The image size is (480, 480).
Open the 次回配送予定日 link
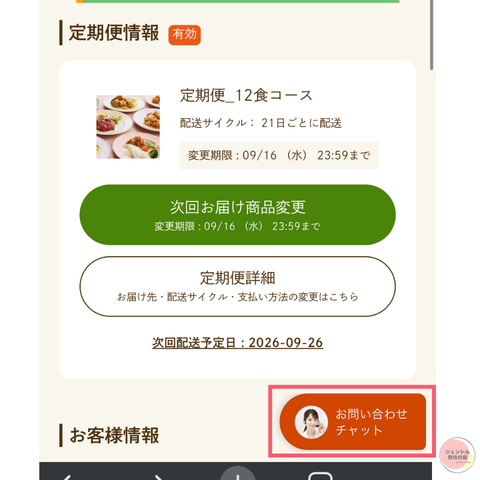[237, 343]
